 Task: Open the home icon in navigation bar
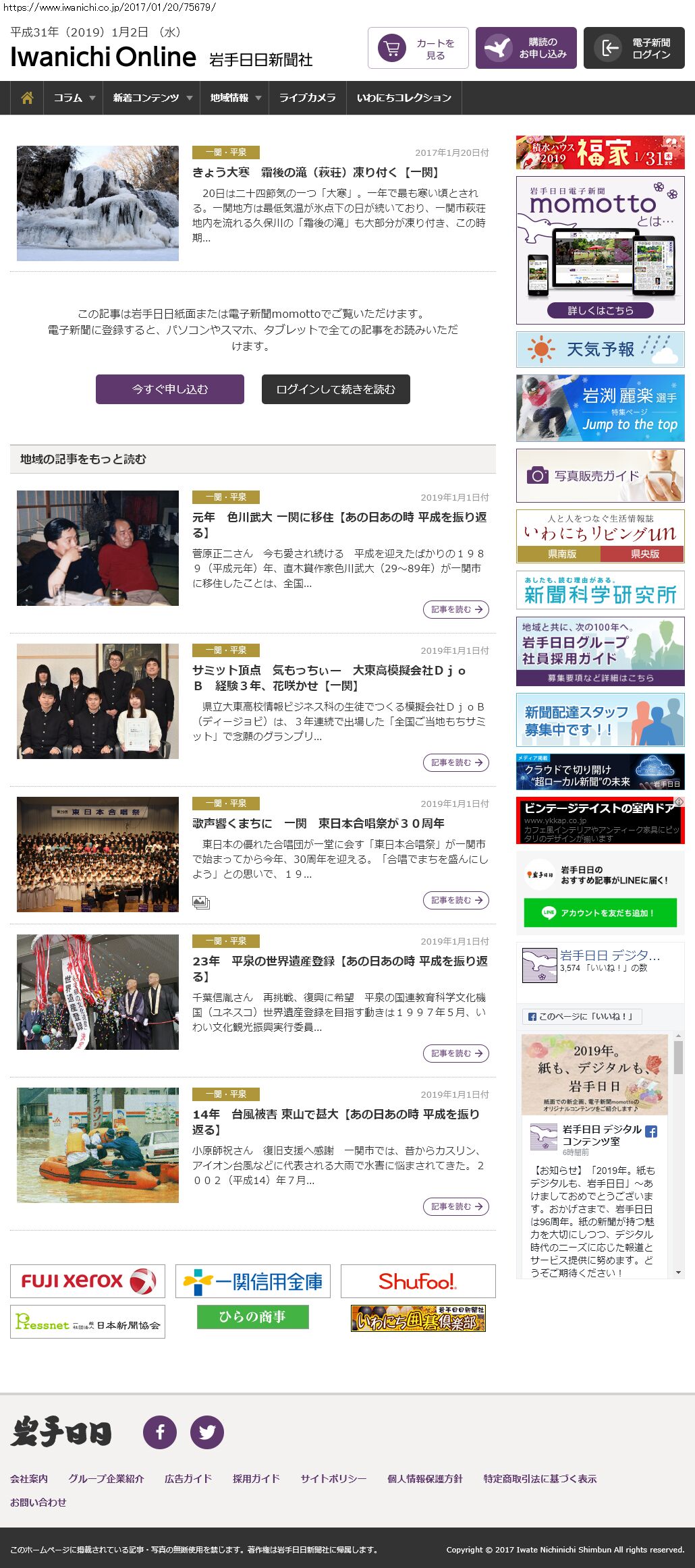[27, 98]
